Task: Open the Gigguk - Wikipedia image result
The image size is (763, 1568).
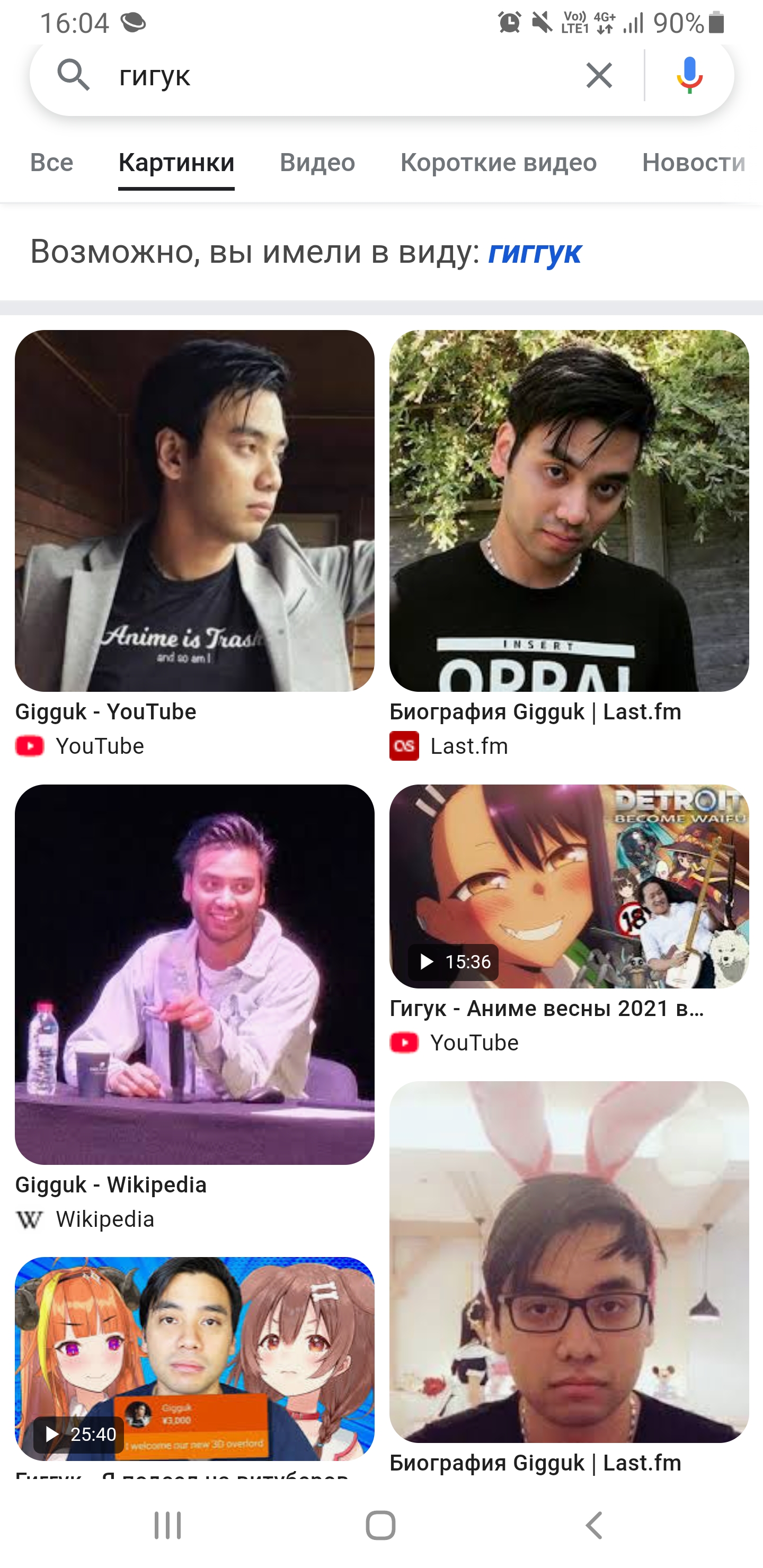Action: click(194, 974)
